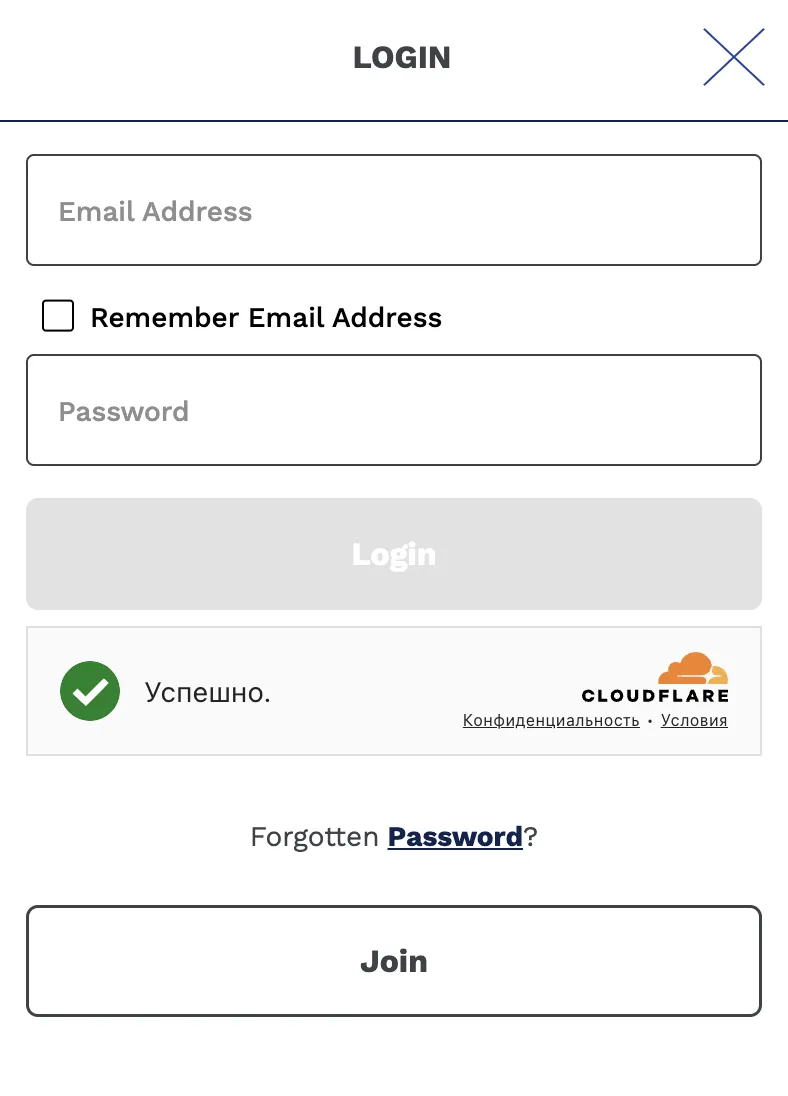Select the word Password in forgotten prompt
788x1096 pixels.
[x=455, y=837]
